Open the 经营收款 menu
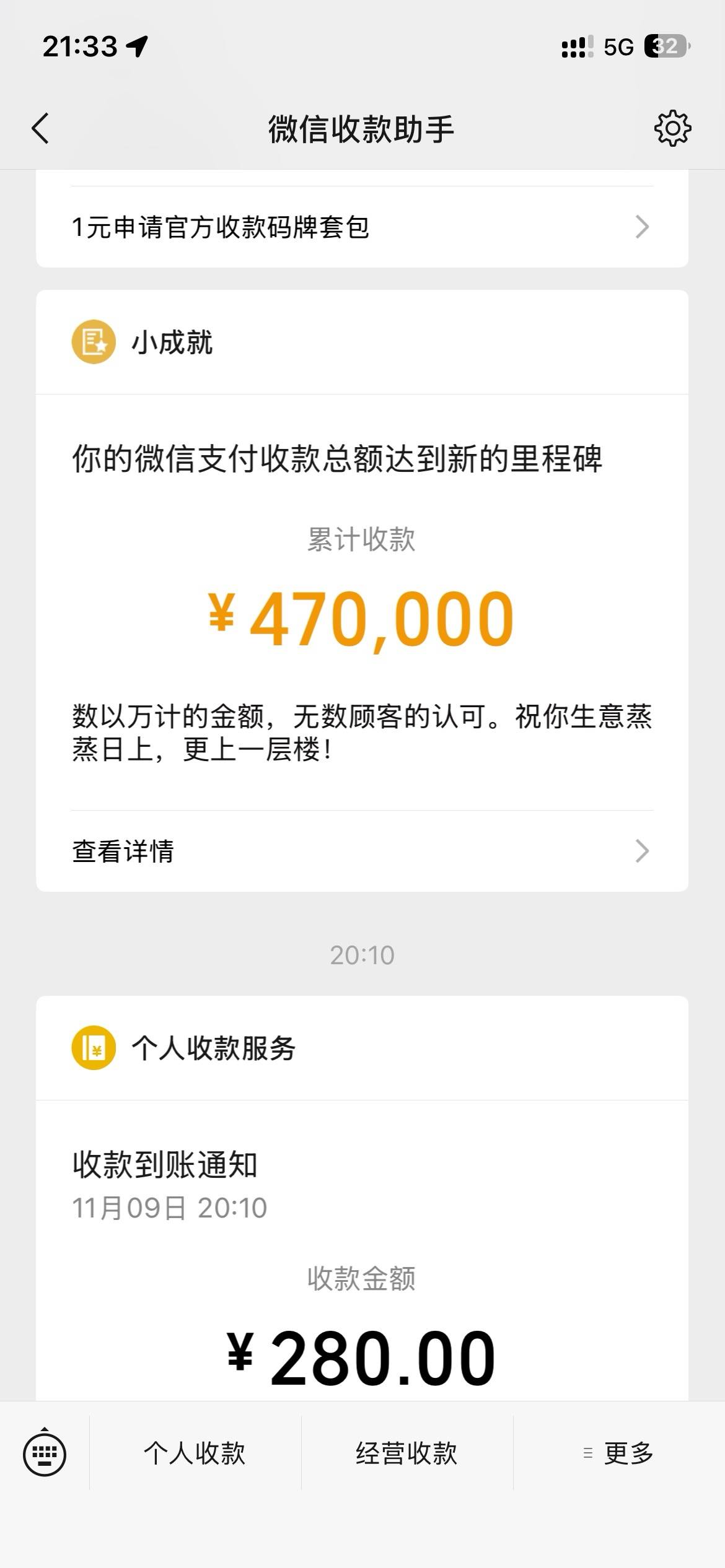 tap(406, 1453)
